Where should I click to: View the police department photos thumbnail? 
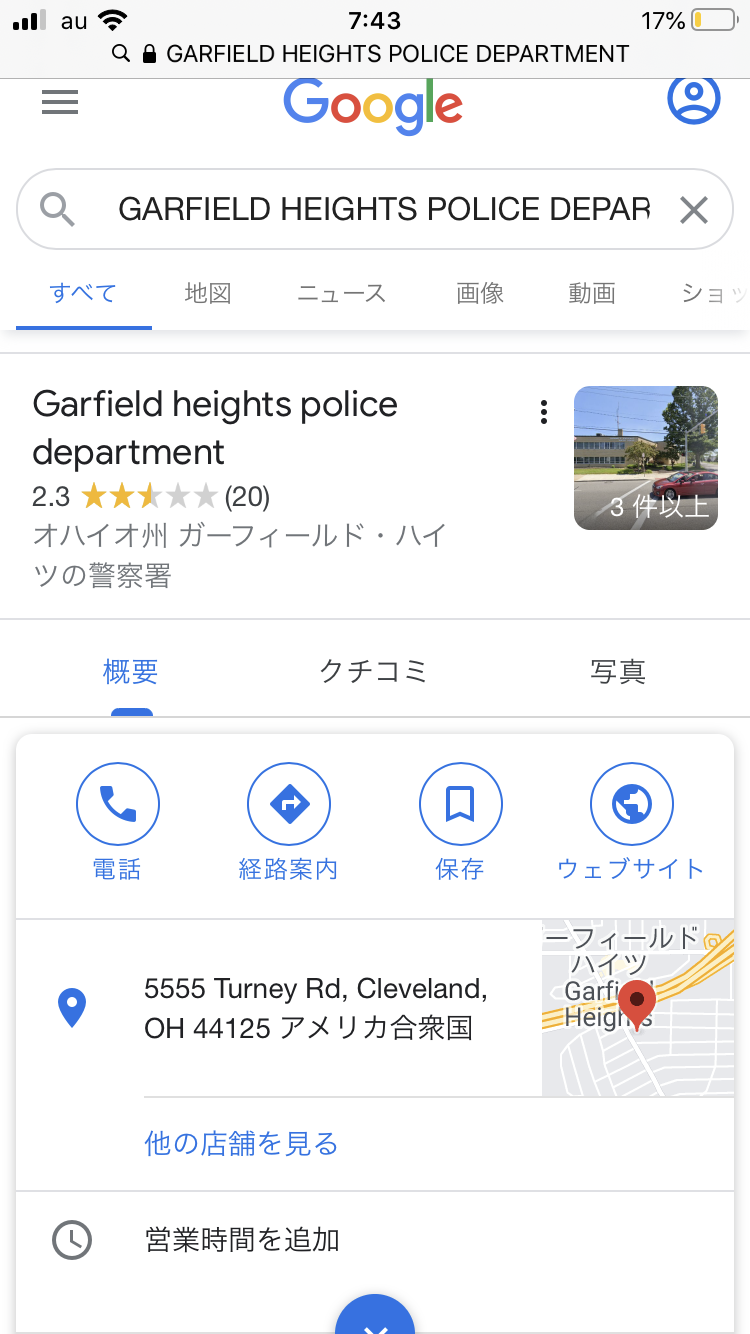pos(645,457)
